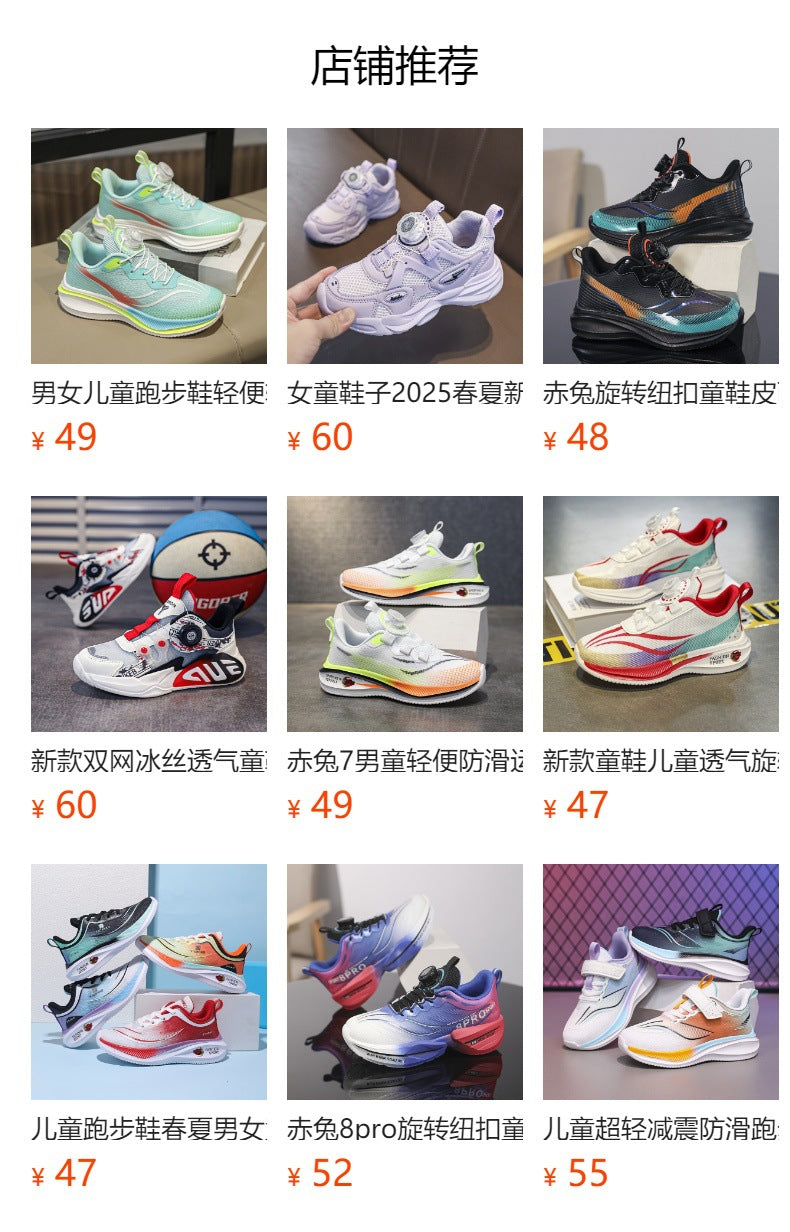View the red-and-white 新款童鞋 product photo
This screenshot has width=790, height=1232.
point(659,615)
